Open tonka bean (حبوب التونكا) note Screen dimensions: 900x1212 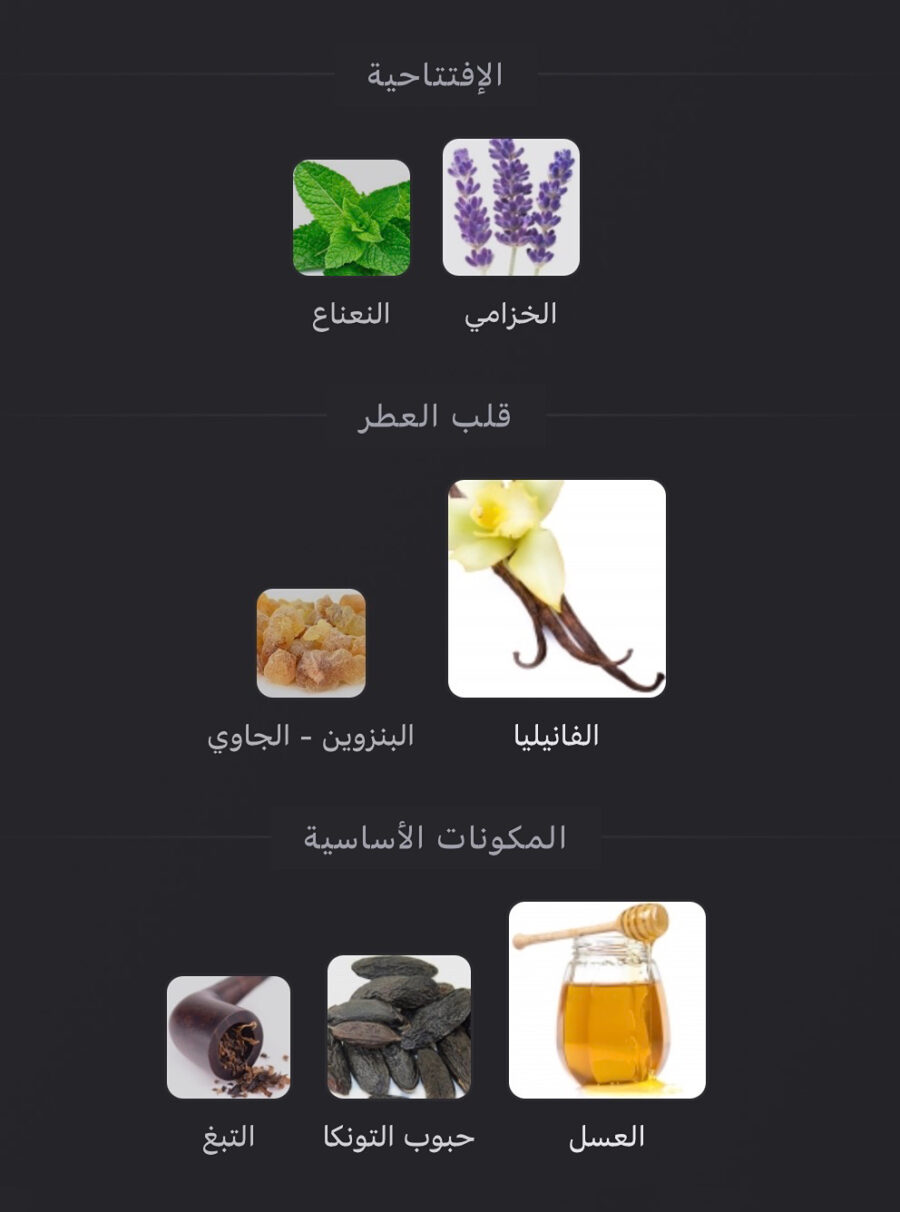(x=399, y=1027)
